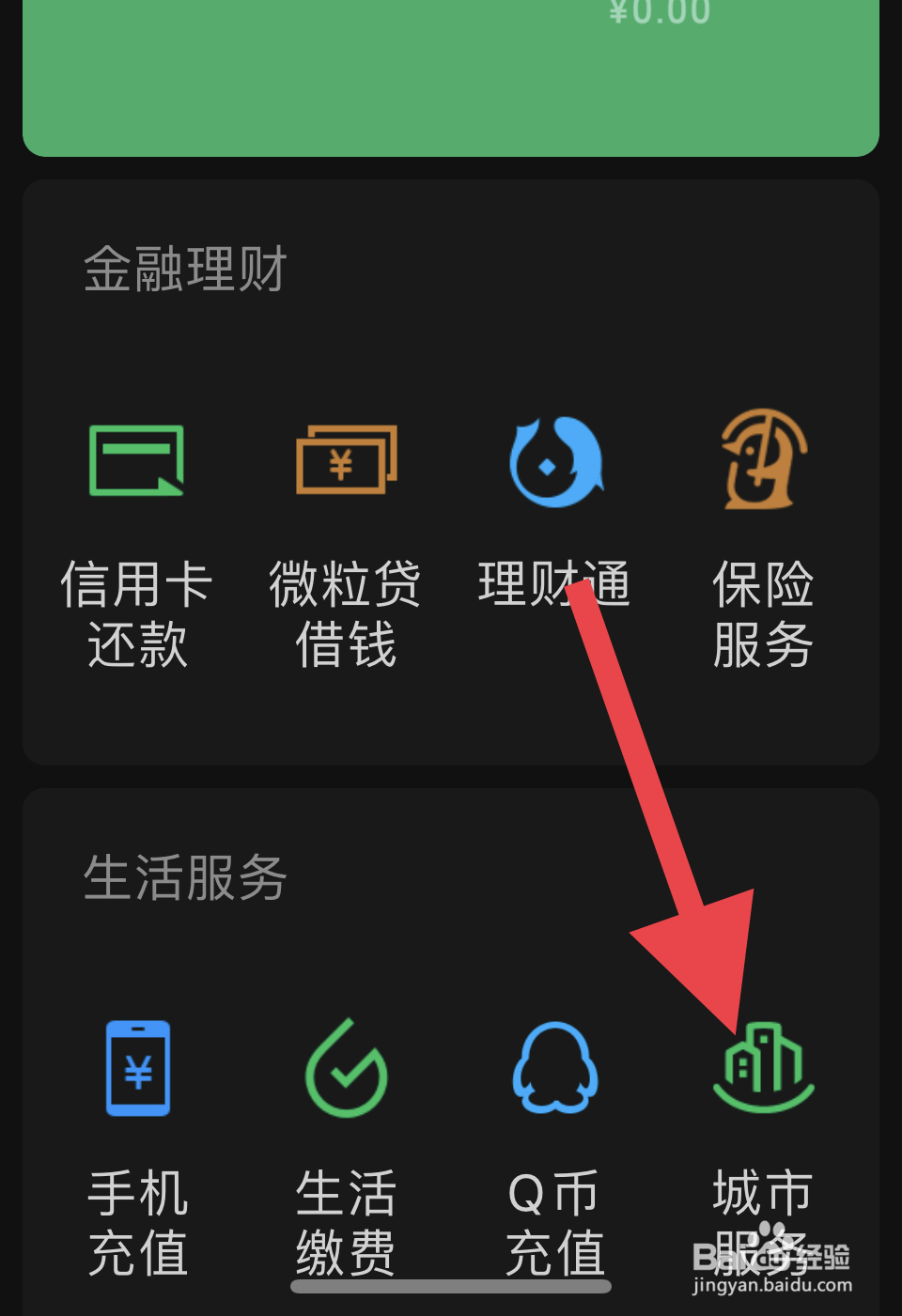Click the 生活服务 section header
This screenshot has width=902, height=1316.
coord(183,879)
